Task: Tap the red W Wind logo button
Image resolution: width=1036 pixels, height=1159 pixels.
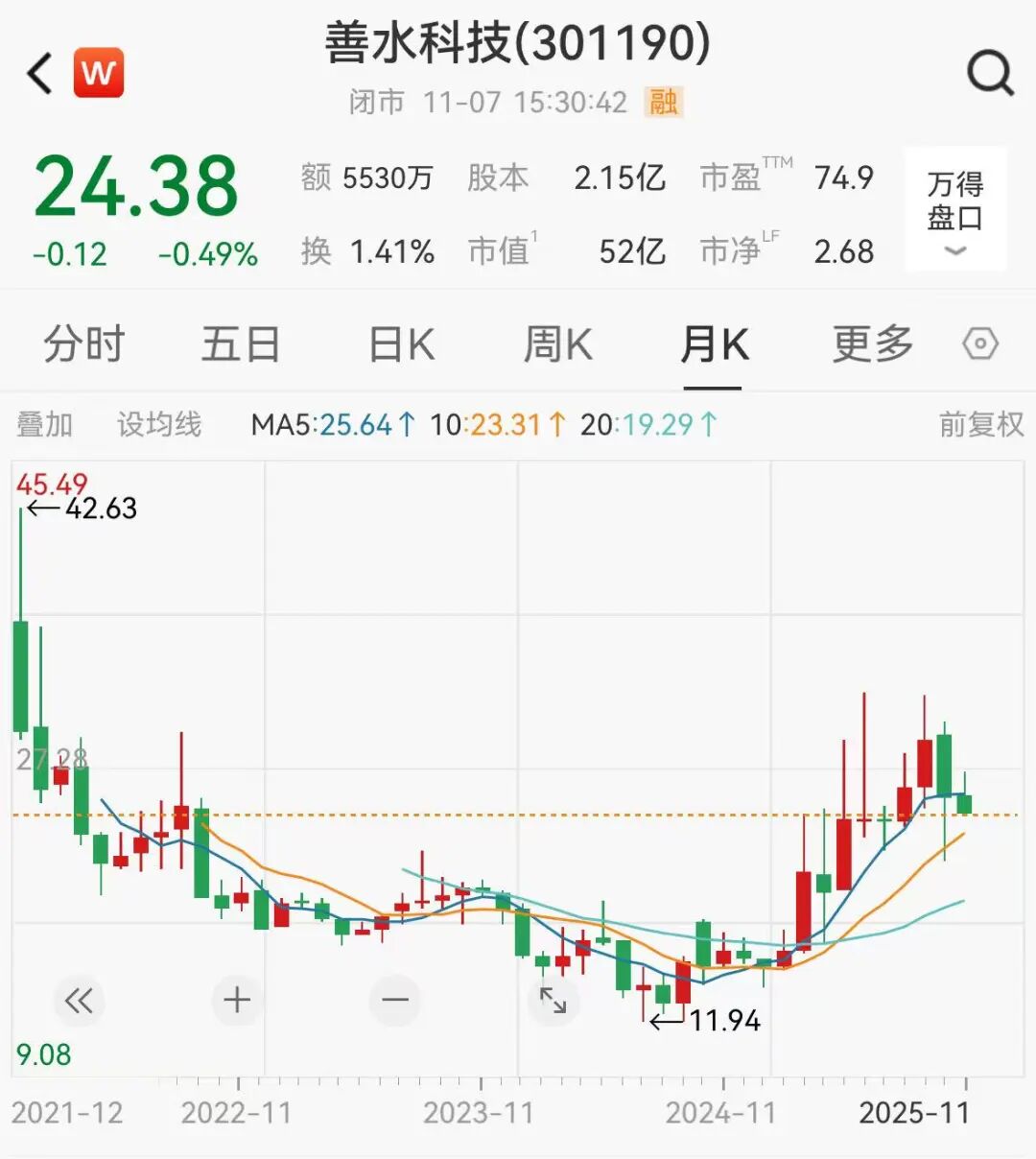Action: click(x=99, y=73)
